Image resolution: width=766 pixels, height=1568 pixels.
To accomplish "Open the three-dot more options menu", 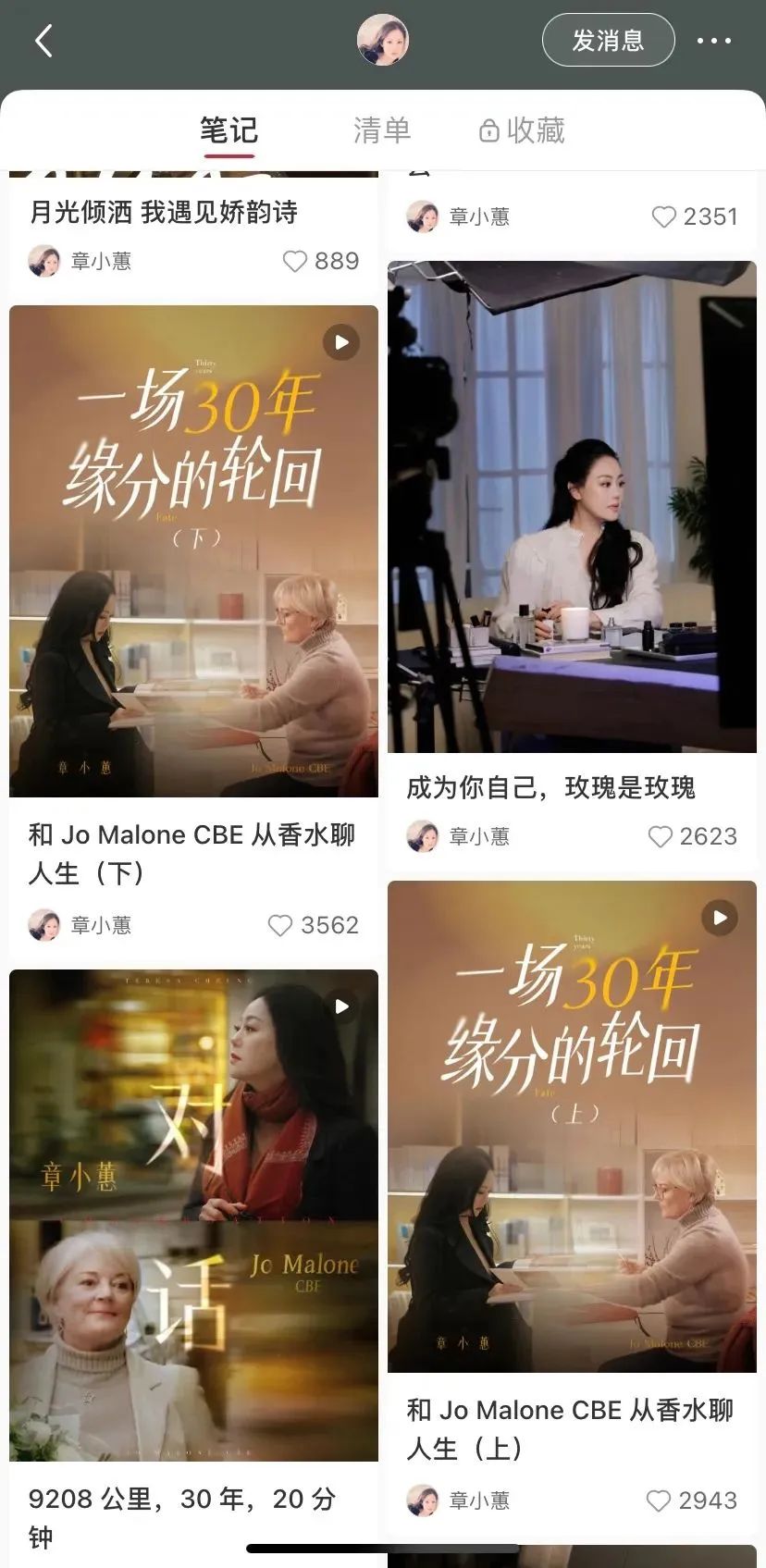I will (713, 40).
